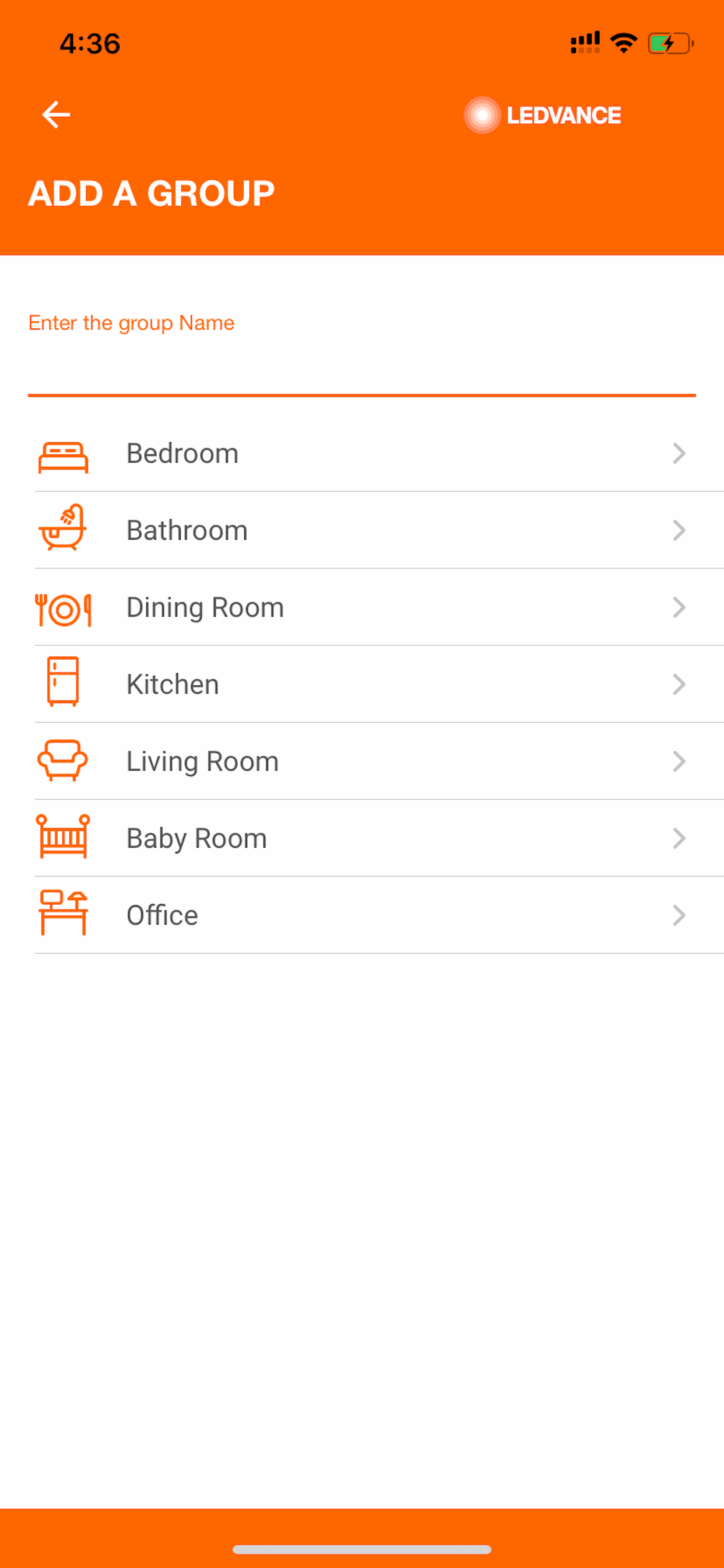724x1568 pixels.
Task: Pick Kitchen as the group
Action: [362, 684]
